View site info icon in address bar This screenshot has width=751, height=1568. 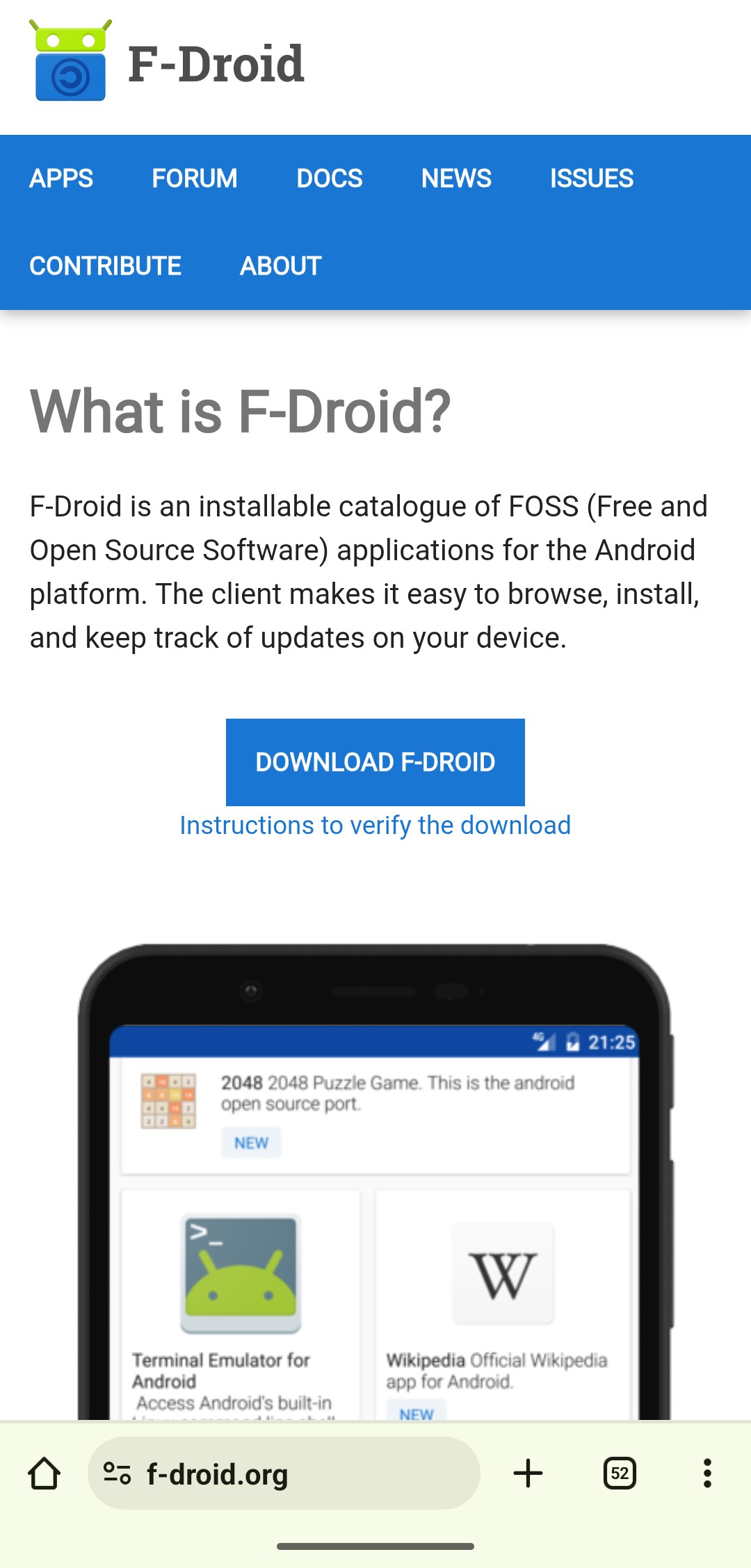tap(117, 1473)
